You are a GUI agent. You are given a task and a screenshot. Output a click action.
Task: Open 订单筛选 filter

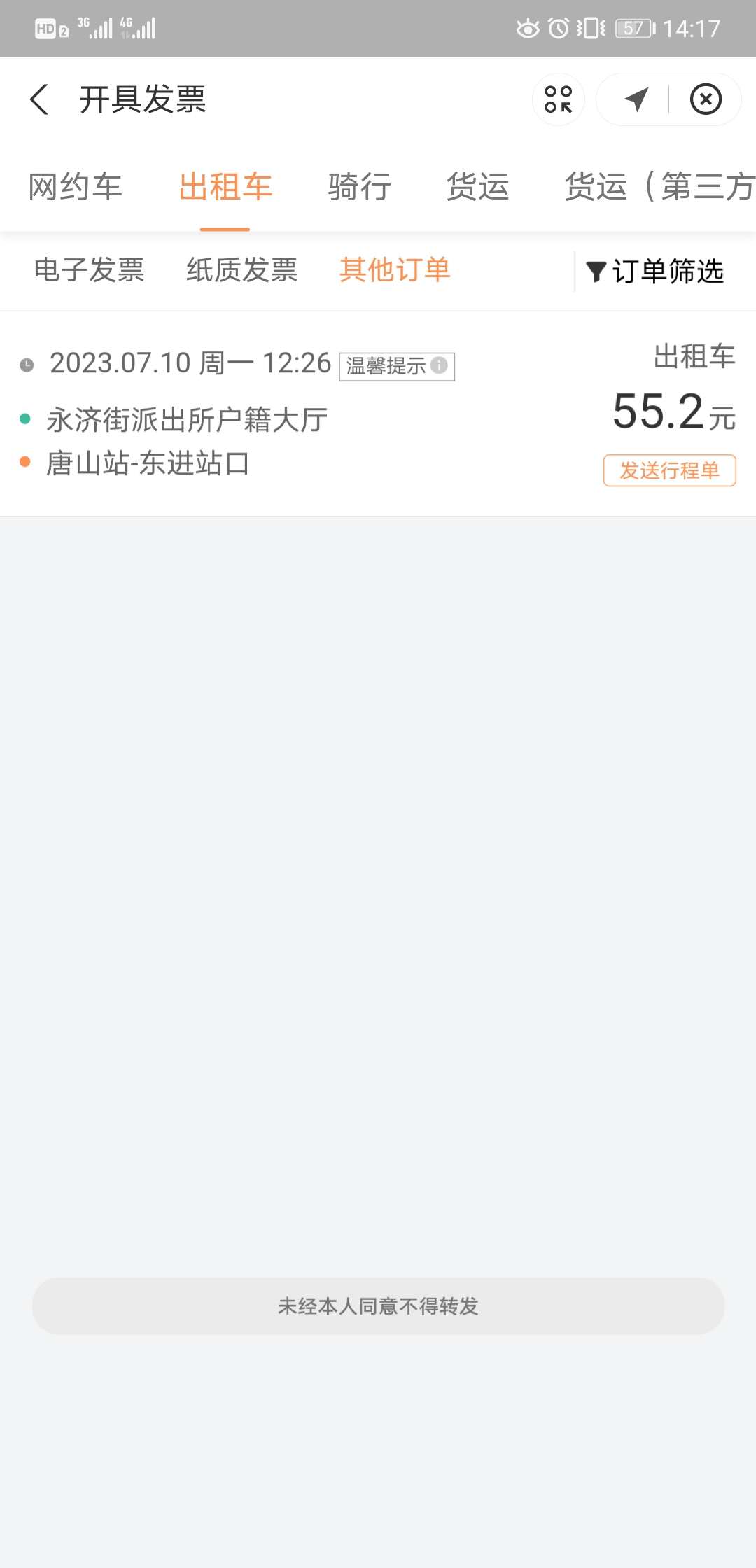655,272
